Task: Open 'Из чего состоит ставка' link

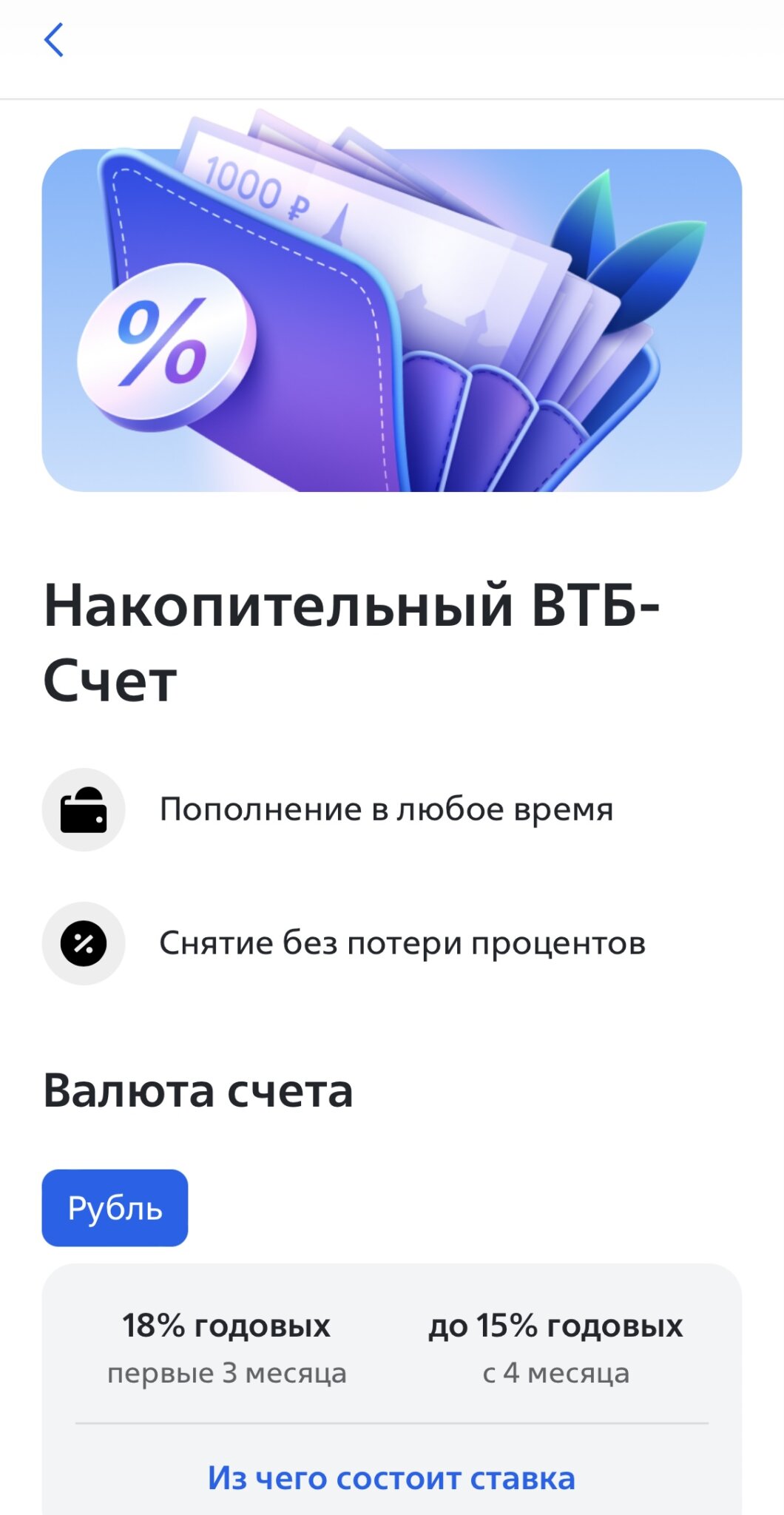Action: click(x=391, y=1478)
